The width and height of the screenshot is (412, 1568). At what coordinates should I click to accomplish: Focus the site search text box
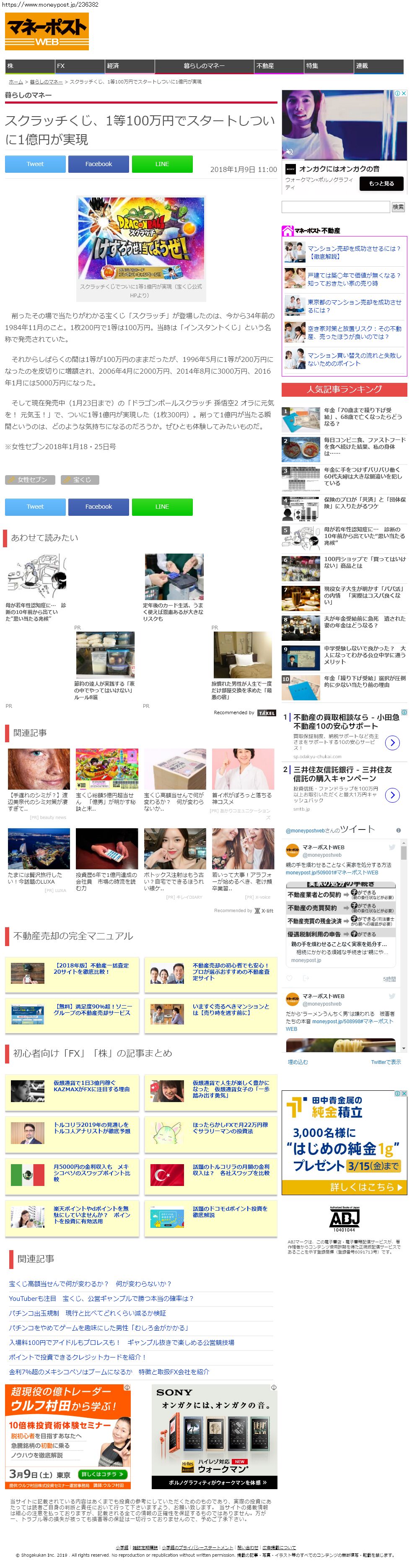pyautogui.click(x=335, y=207)
